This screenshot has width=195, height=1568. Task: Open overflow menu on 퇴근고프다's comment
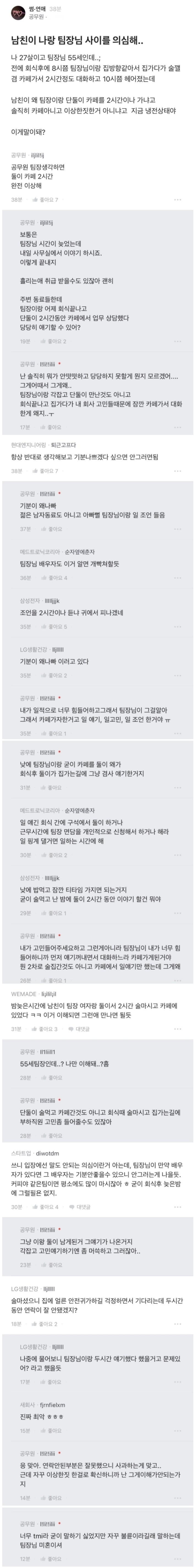click(177, 471)
